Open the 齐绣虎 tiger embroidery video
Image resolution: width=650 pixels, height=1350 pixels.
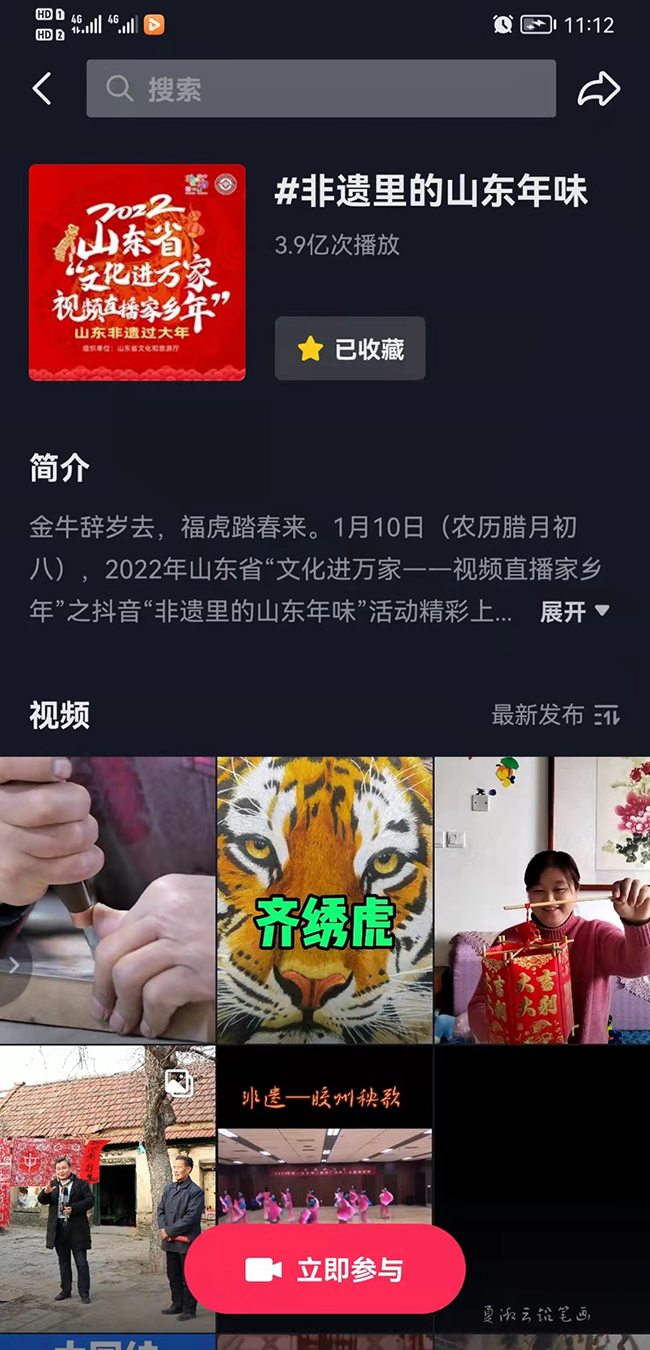(325, 900)
